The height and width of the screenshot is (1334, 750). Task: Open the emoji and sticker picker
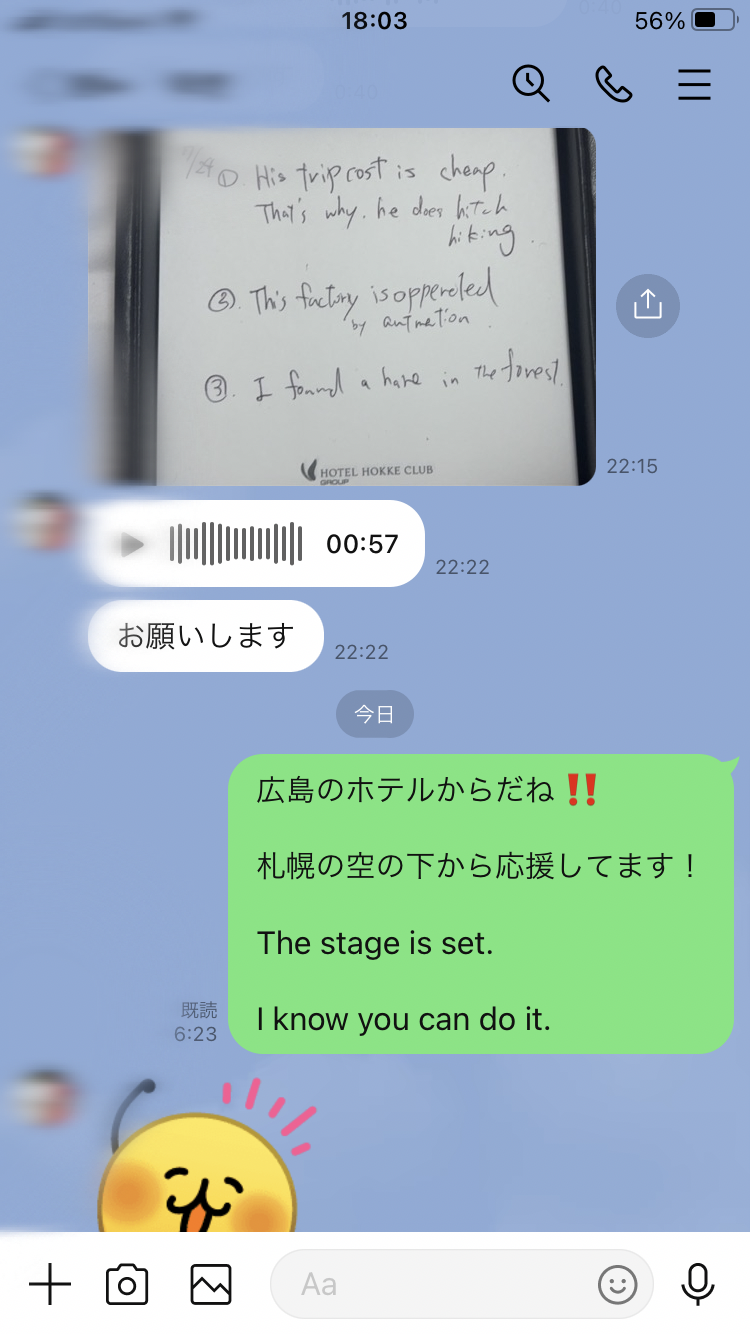tap(618, 1284)
